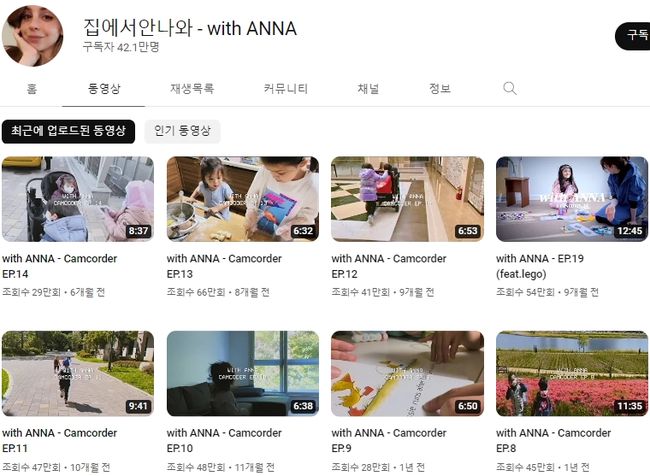Tap the channel profile picture
The height and width of the screenshot is (476, 650).
click(33, 34)
